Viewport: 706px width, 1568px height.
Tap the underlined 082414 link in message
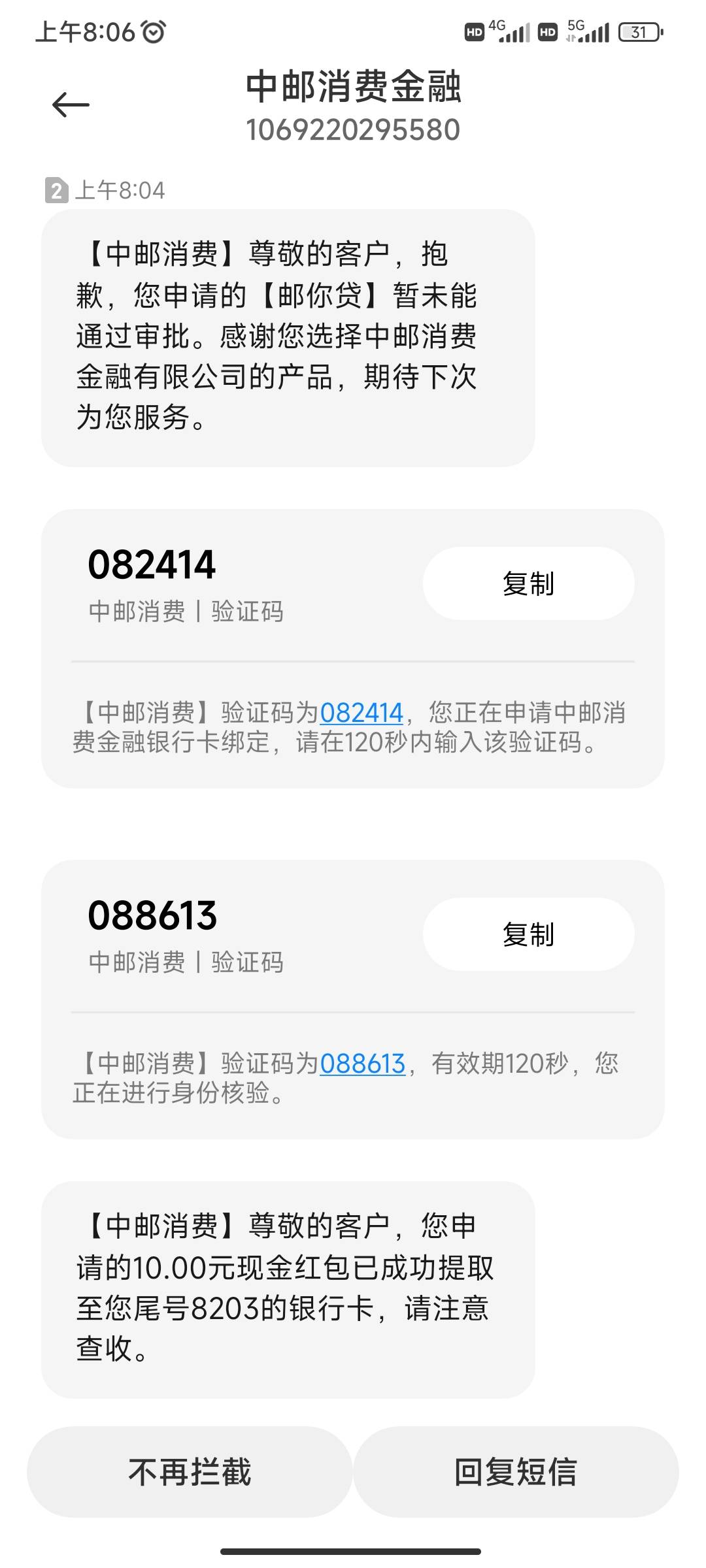click(x=361, y=712)
